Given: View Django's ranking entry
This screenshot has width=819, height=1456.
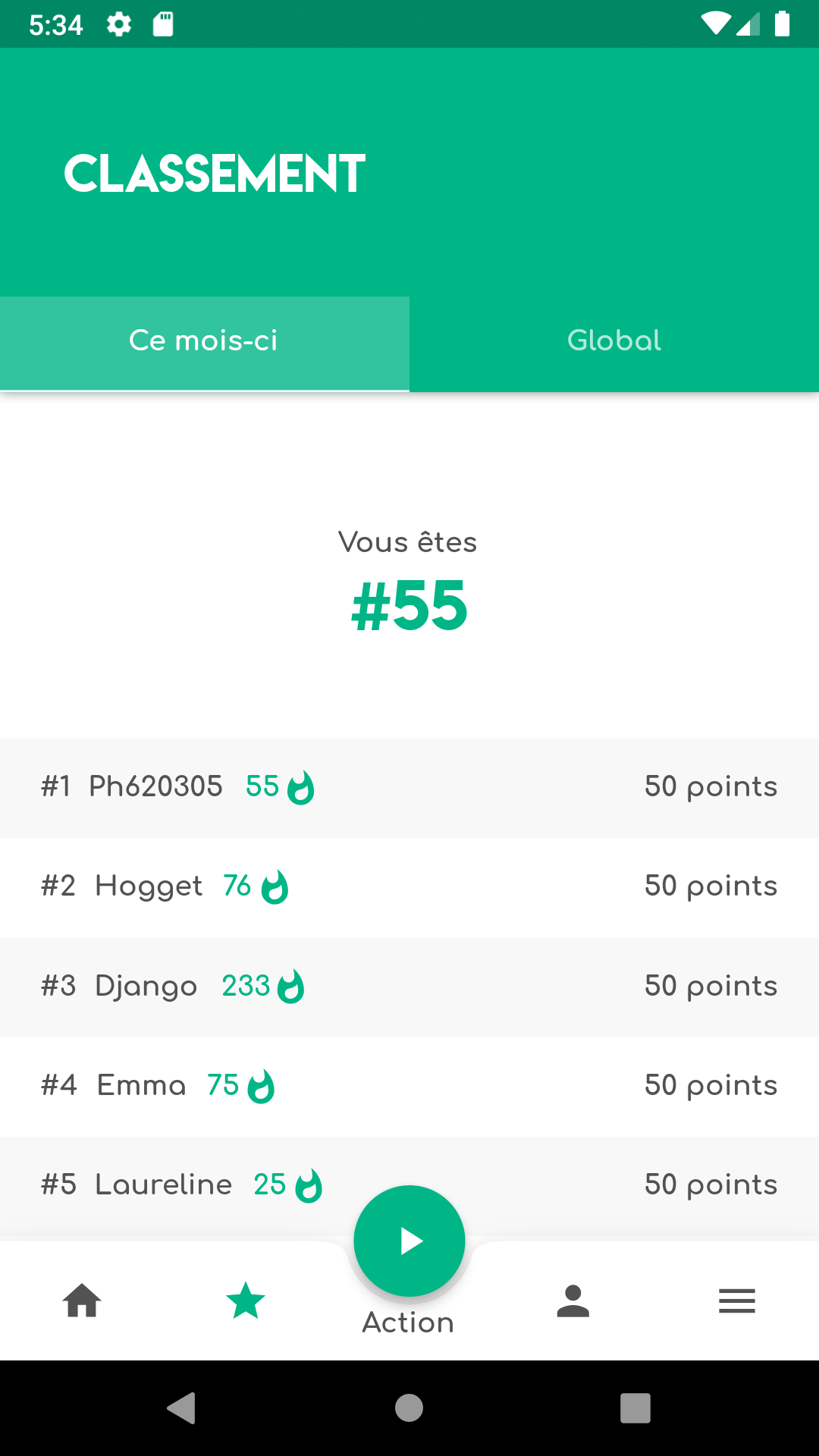Looking at the screenshot, I should (409, 987).
